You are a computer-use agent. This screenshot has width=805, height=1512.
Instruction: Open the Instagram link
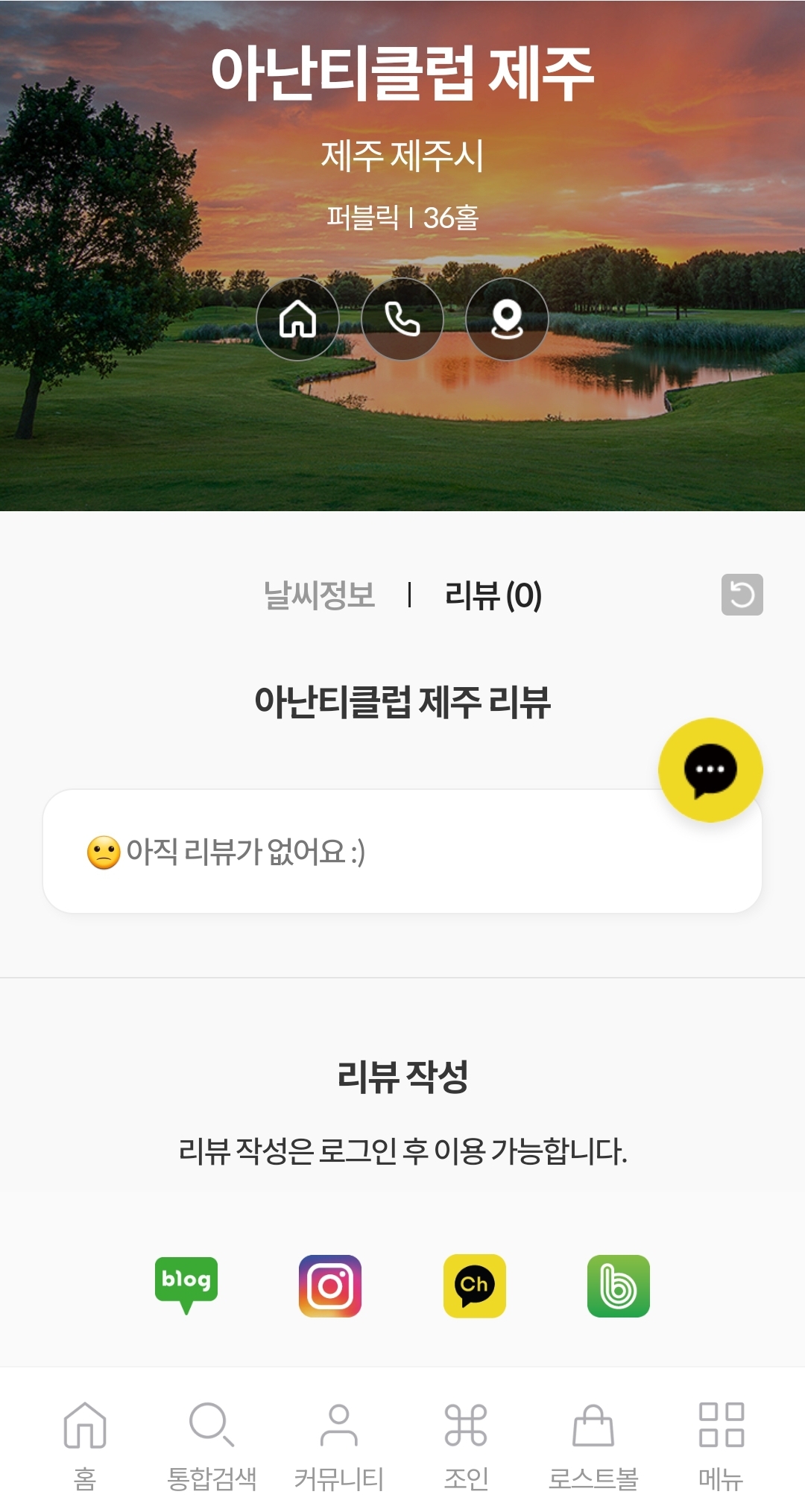tap(330, 1285)
